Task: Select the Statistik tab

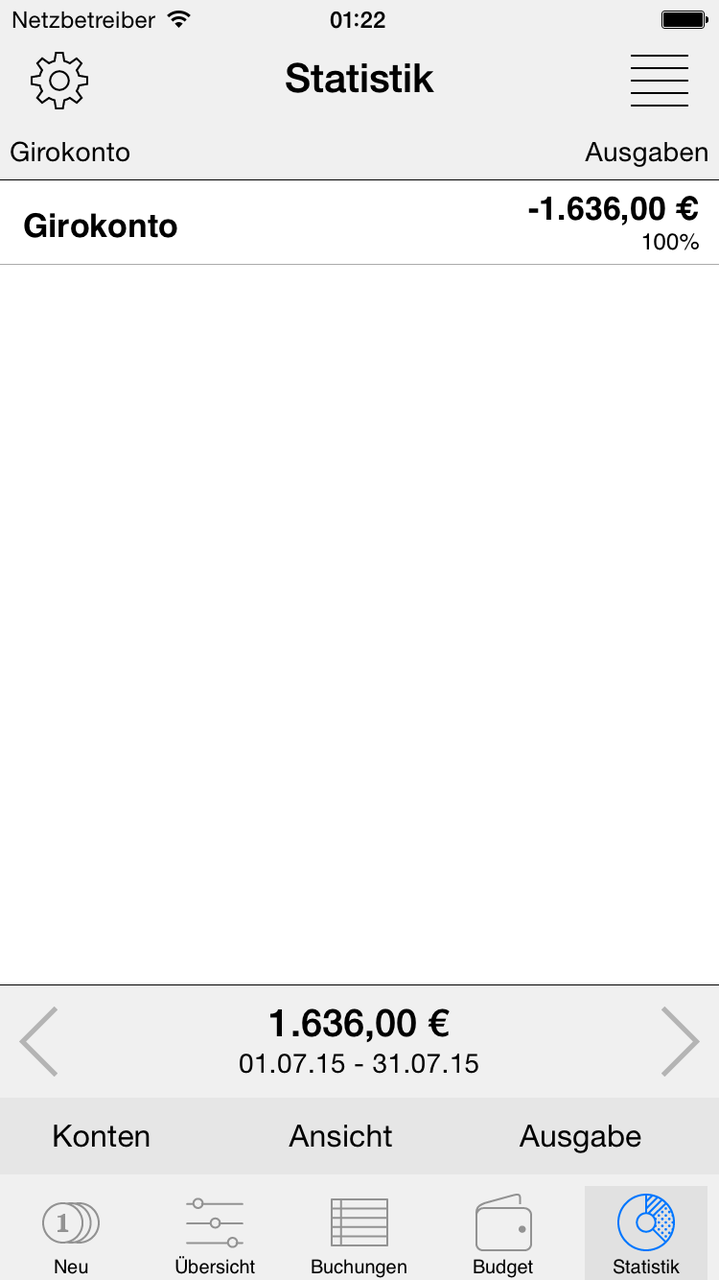Action: (x=646, y=1233)
